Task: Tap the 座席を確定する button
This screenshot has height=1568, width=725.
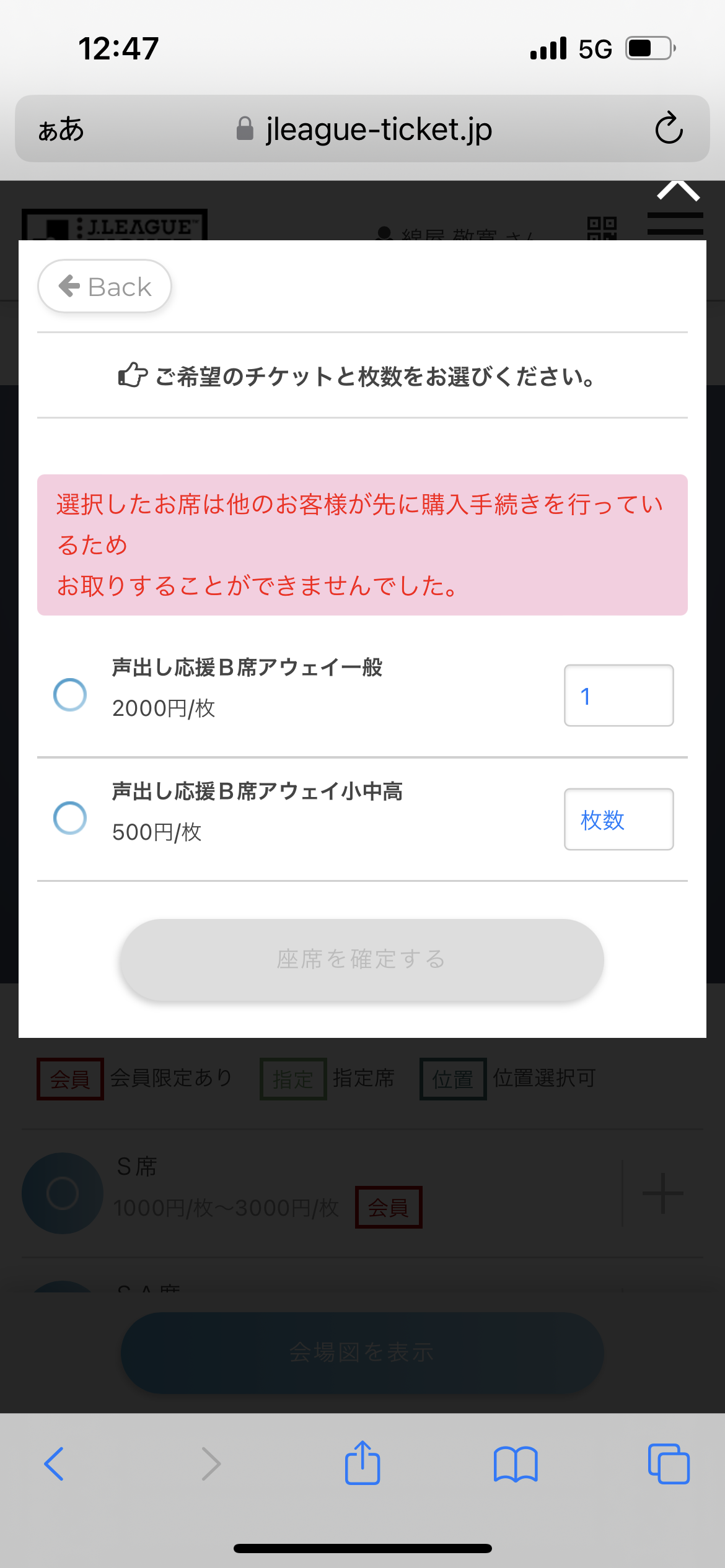Action: (362, 959)
